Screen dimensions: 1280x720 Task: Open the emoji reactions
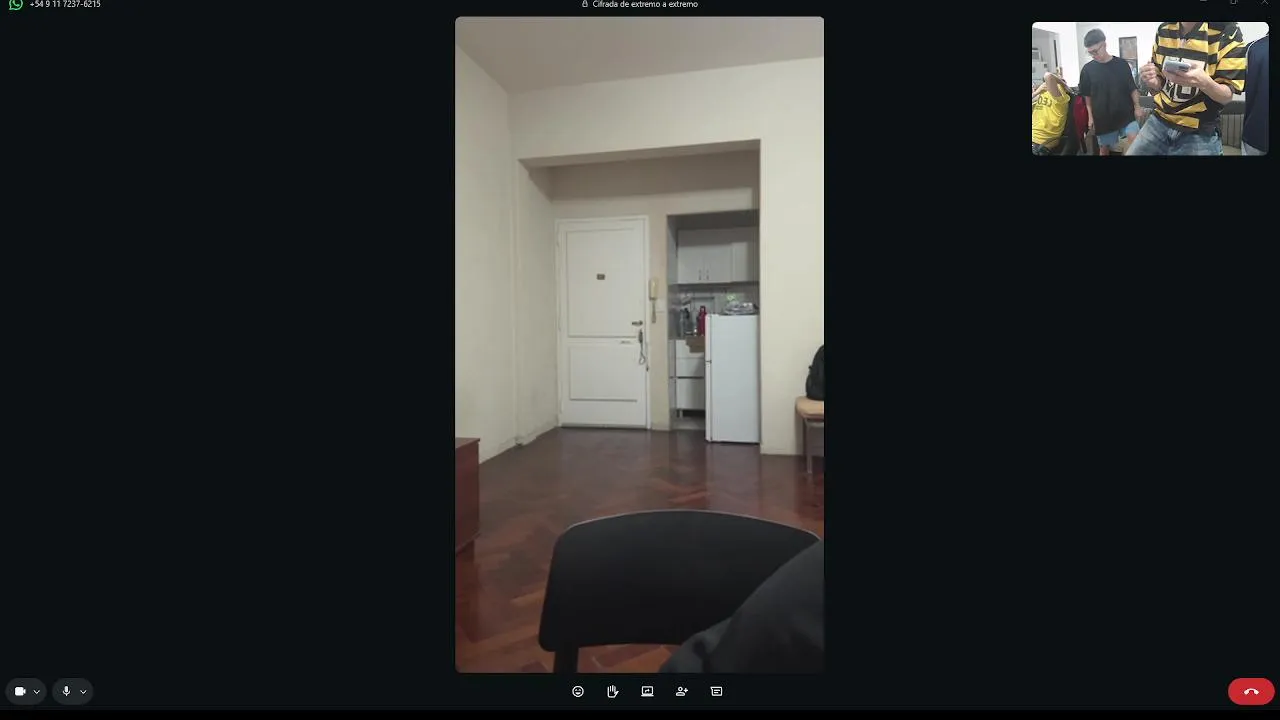click(578, 691)
